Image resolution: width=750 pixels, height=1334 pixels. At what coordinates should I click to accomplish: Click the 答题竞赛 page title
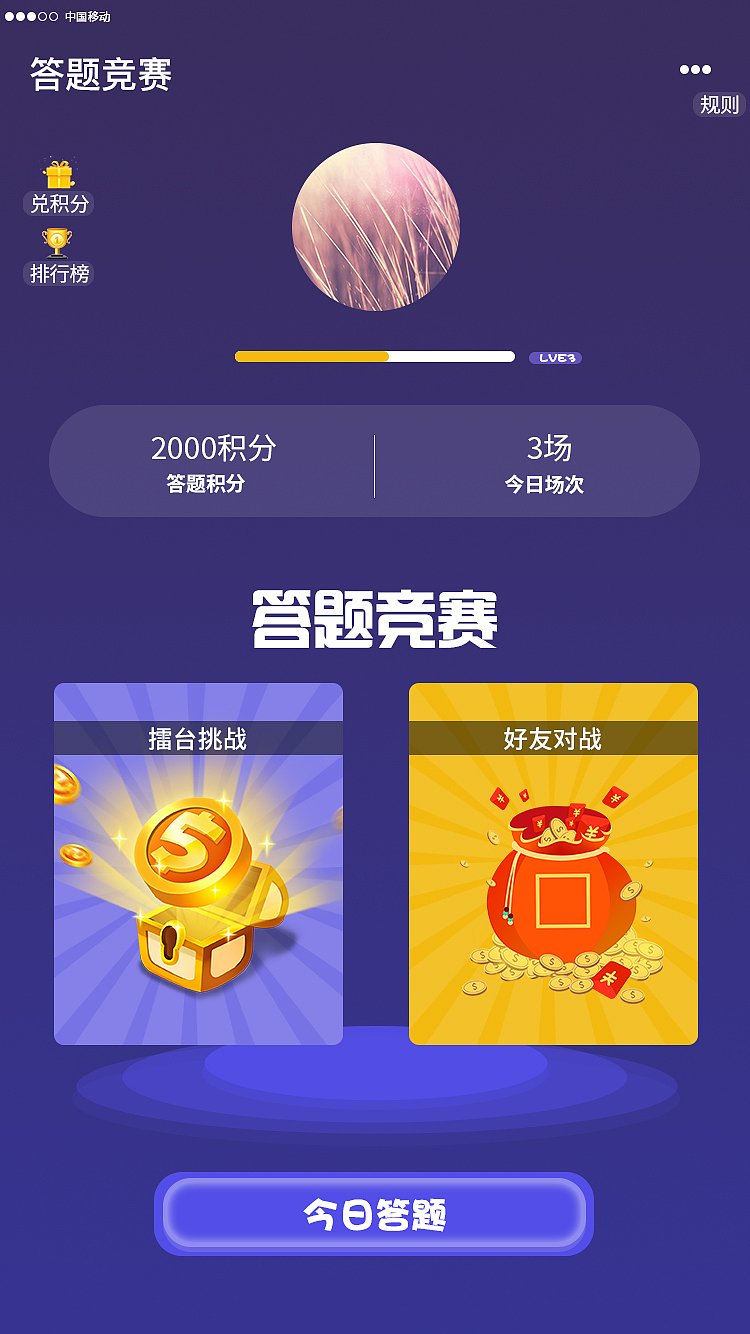point(100,73)
